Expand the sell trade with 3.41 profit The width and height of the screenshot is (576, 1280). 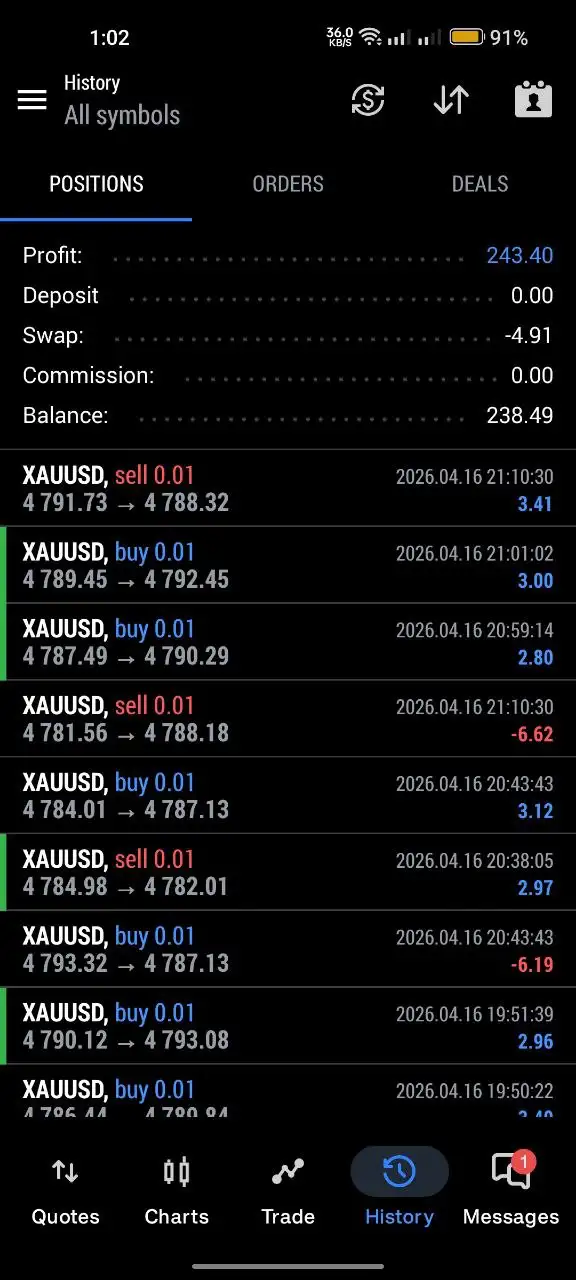point(288,488)
